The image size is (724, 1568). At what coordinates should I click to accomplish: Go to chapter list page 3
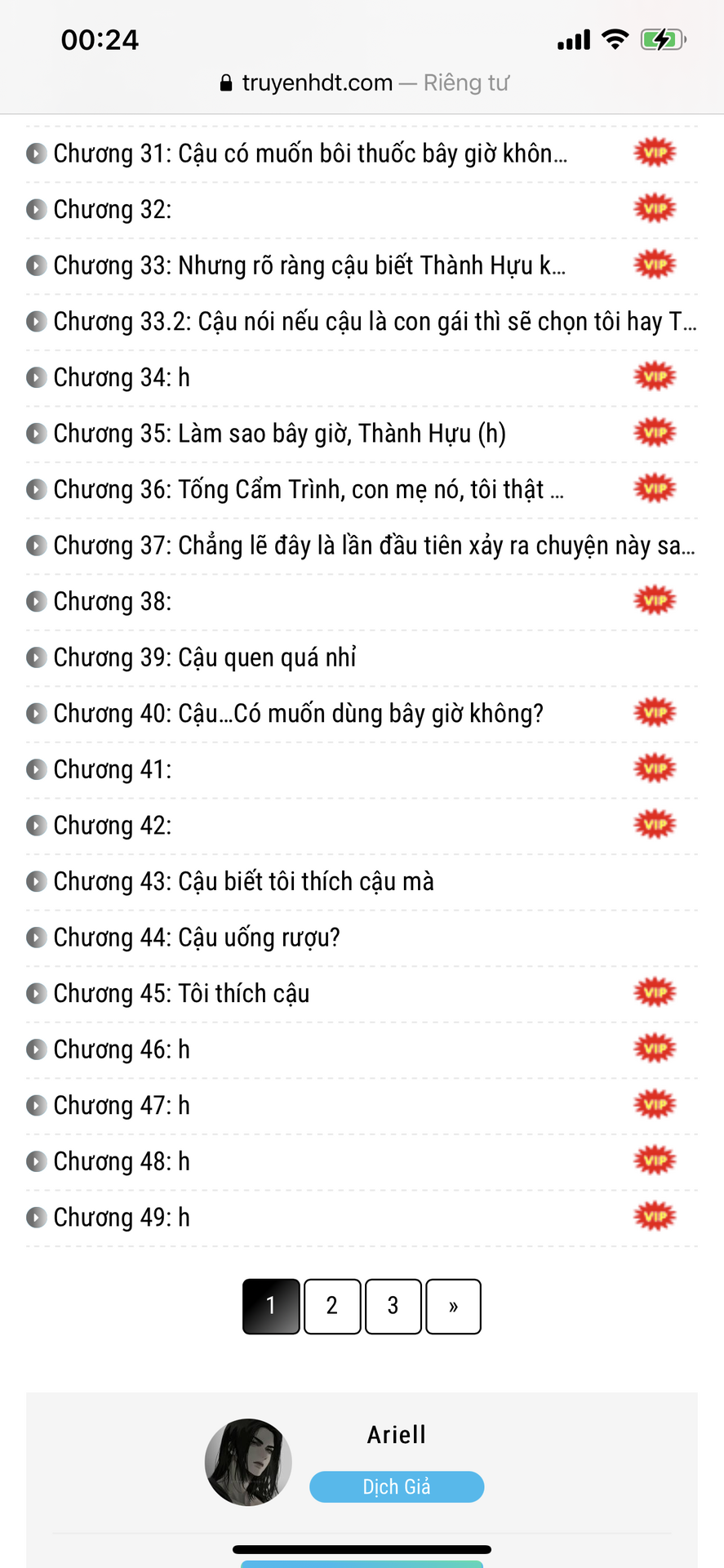coord(393,1306)
